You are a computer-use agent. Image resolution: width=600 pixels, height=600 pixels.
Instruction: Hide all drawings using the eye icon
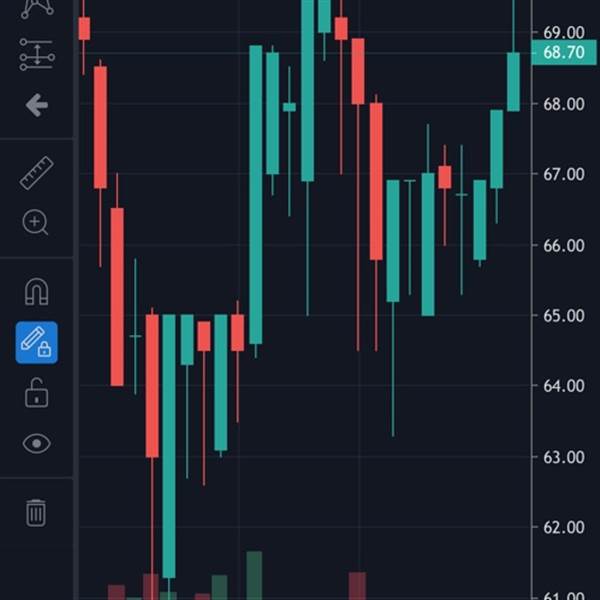tap(37, 443)
